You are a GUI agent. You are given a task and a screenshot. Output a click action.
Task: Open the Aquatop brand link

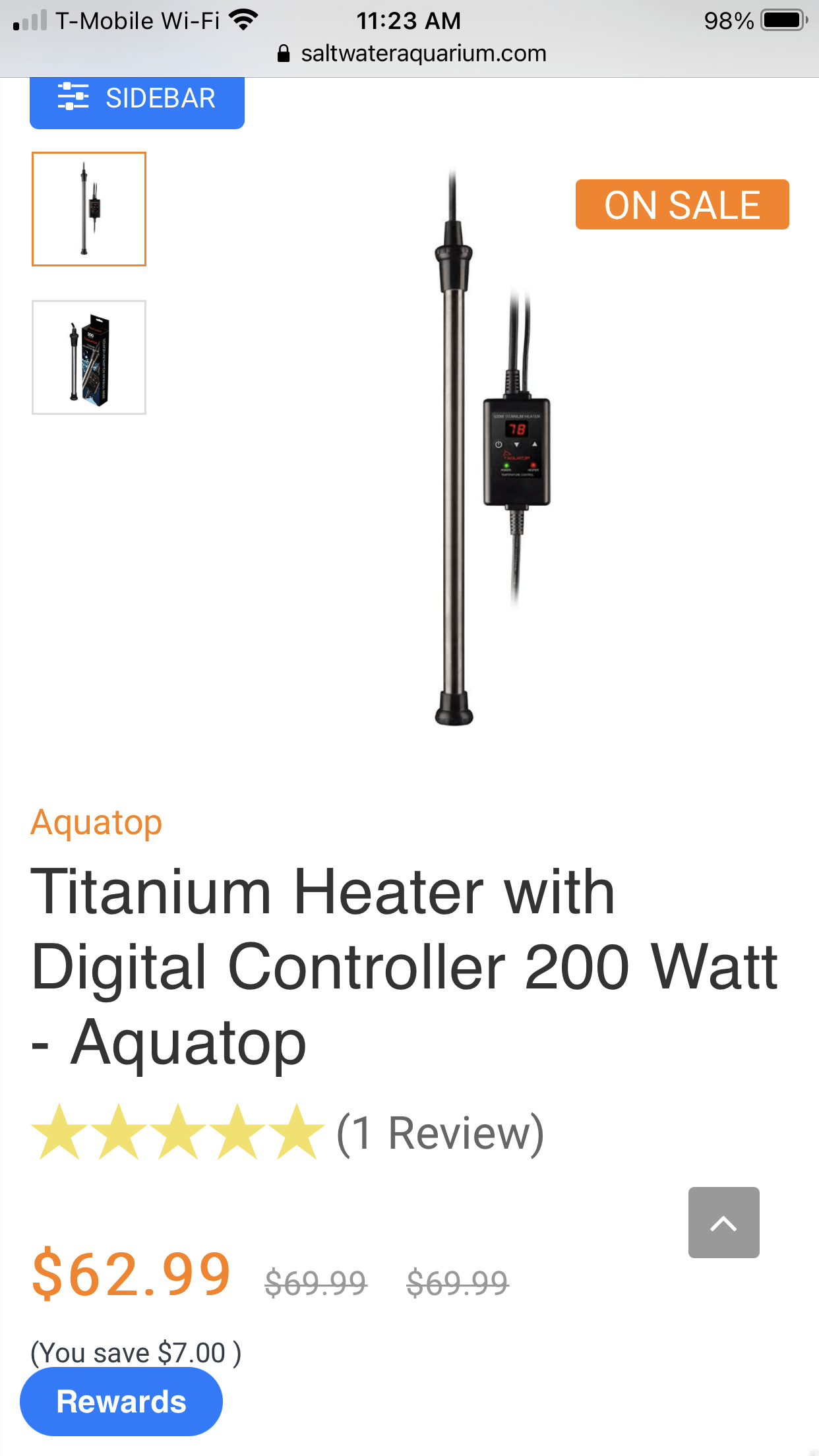[x=96, y=823]
